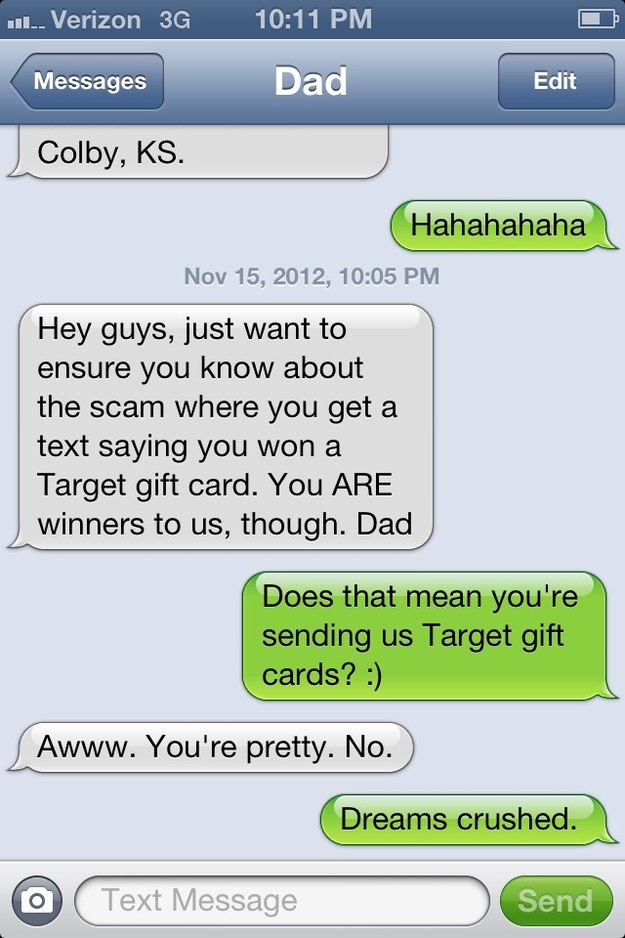Focus the Text Message input field
Image resolution: width=625 pixels, height=938 pixels.
coord(280,900)
